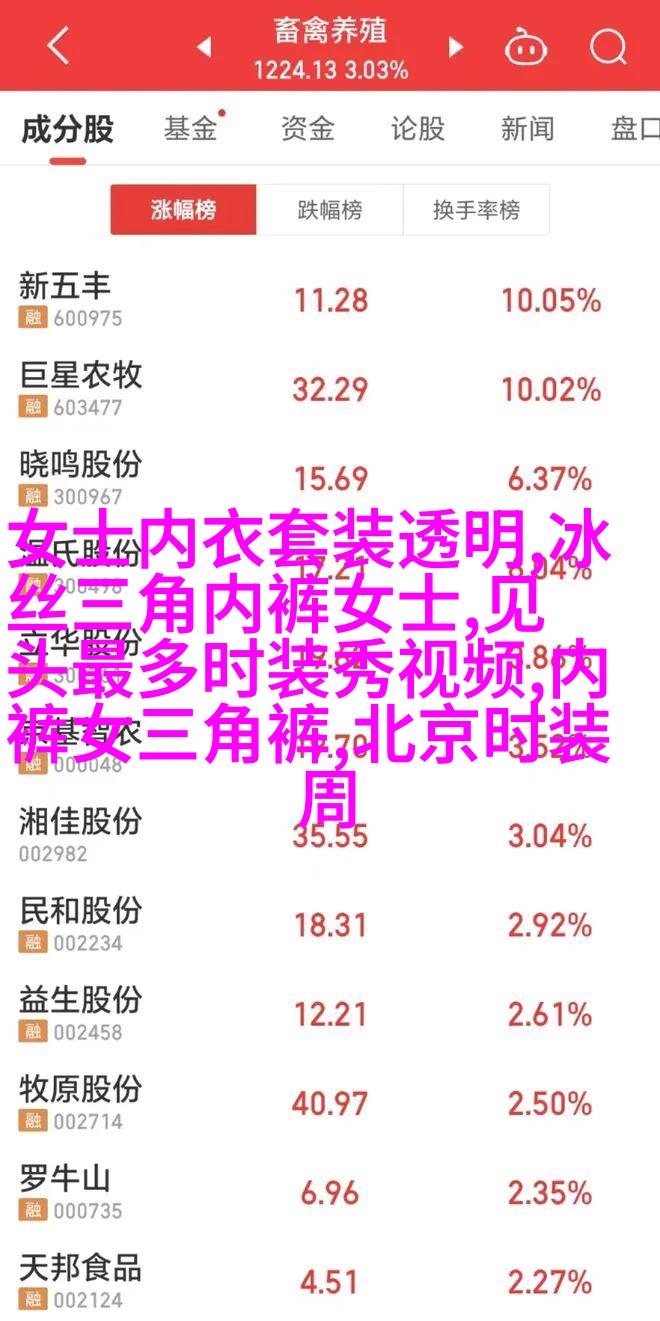The image size is (660, 1321).
Task: Switch to the 资金 tab
Action: tap(307, 128)
